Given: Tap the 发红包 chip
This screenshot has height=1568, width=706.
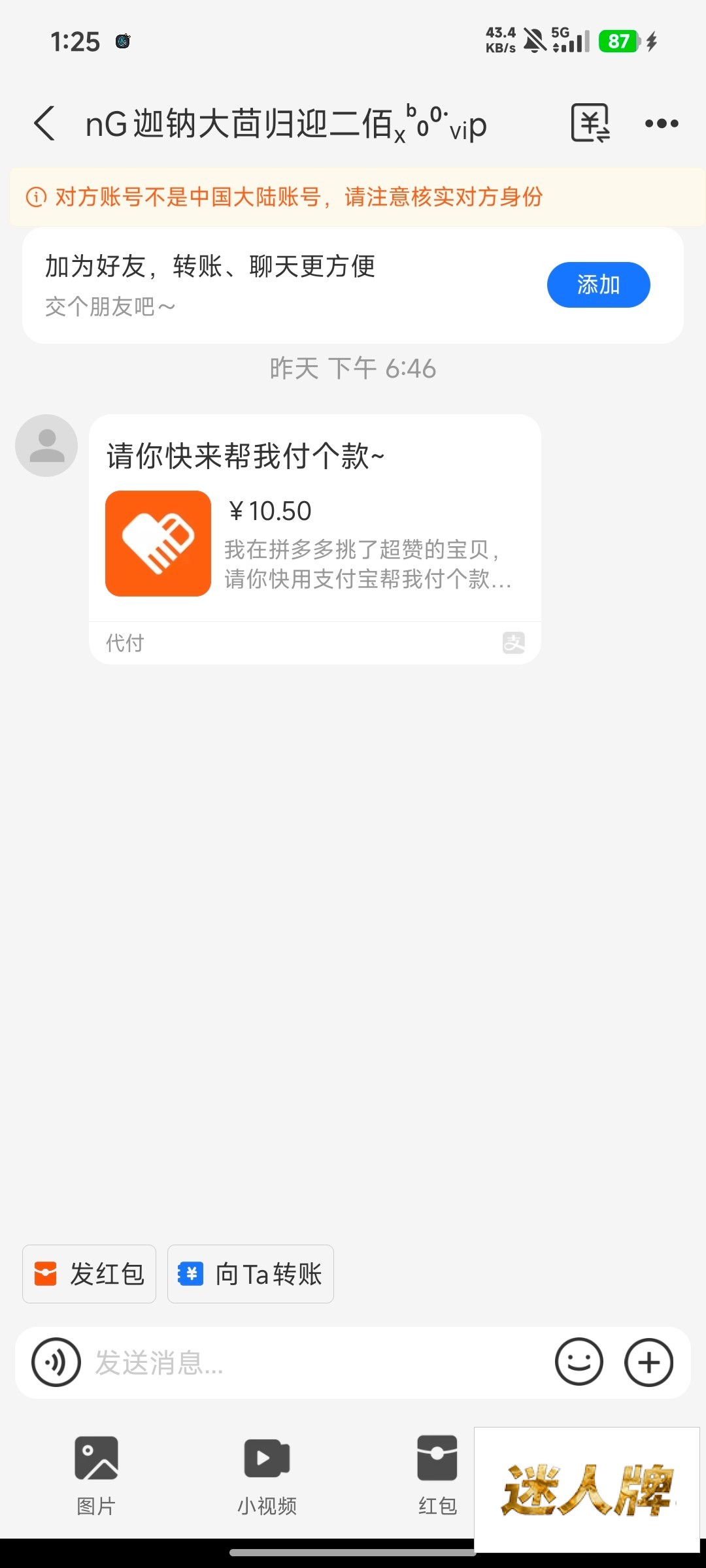Looking at the screenshot, I should pos(90,1274).
